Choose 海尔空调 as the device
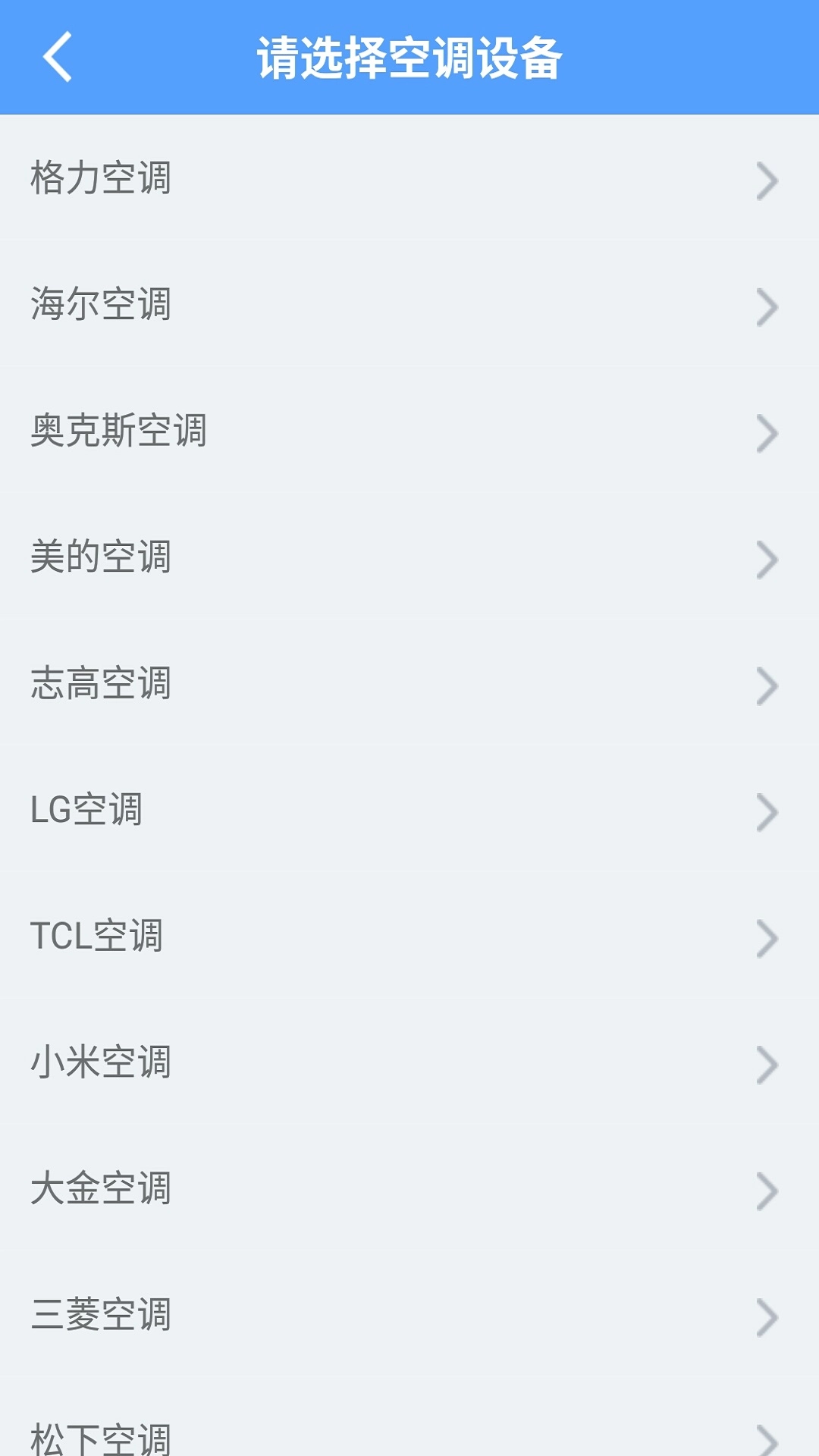Viewport: 819px width, 1456px height. pyautogui.click(x=409, y=305)
